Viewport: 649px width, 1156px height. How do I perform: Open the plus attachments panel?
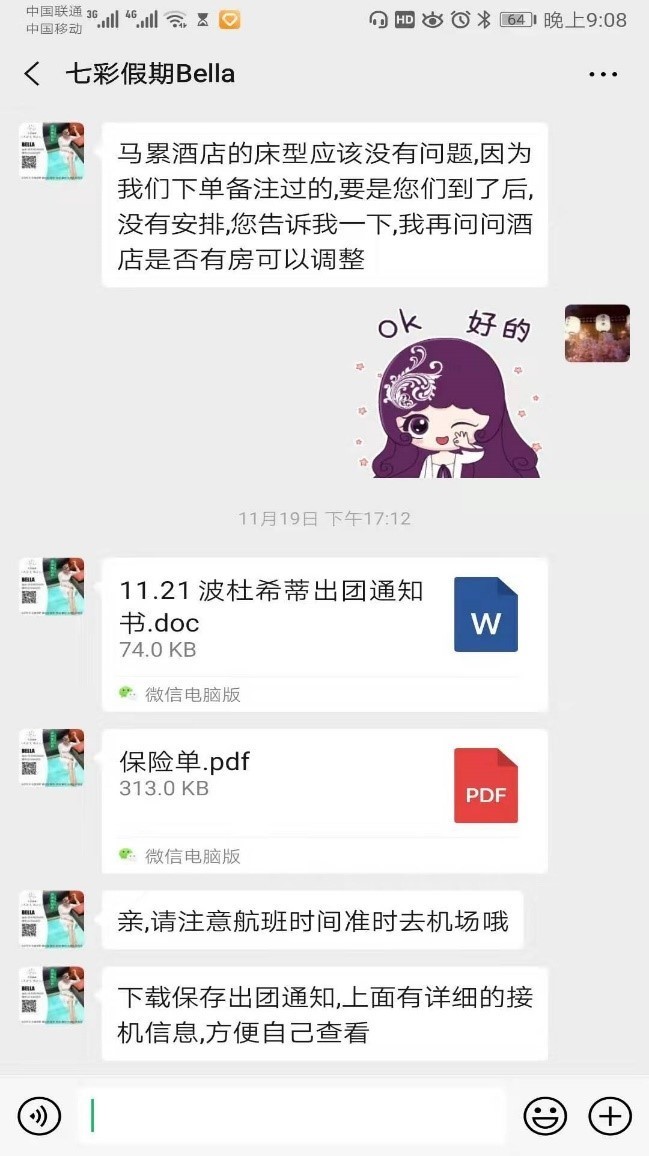[610, 1116]
